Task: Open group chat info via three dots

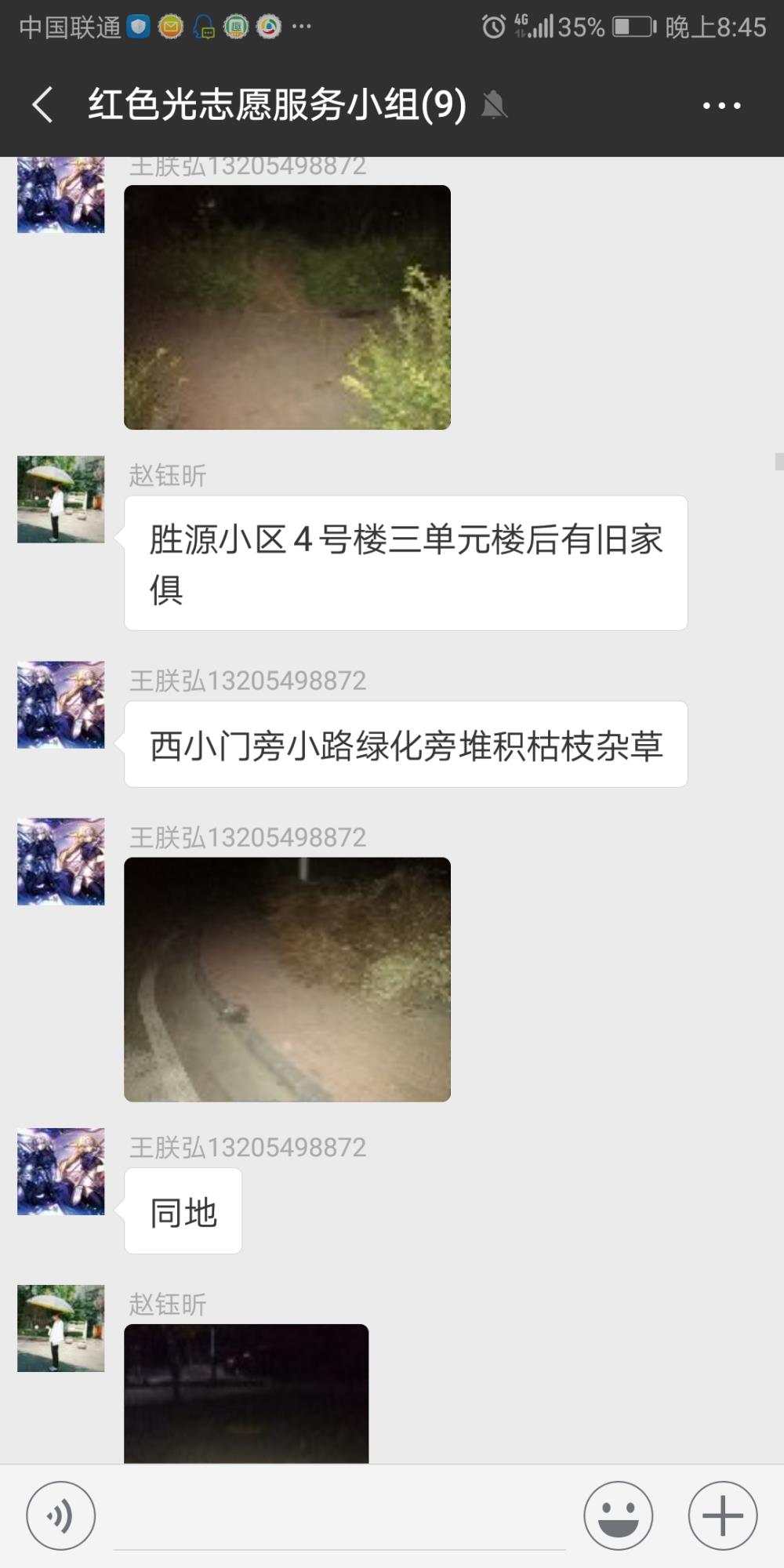Action: tap(721, 105)
